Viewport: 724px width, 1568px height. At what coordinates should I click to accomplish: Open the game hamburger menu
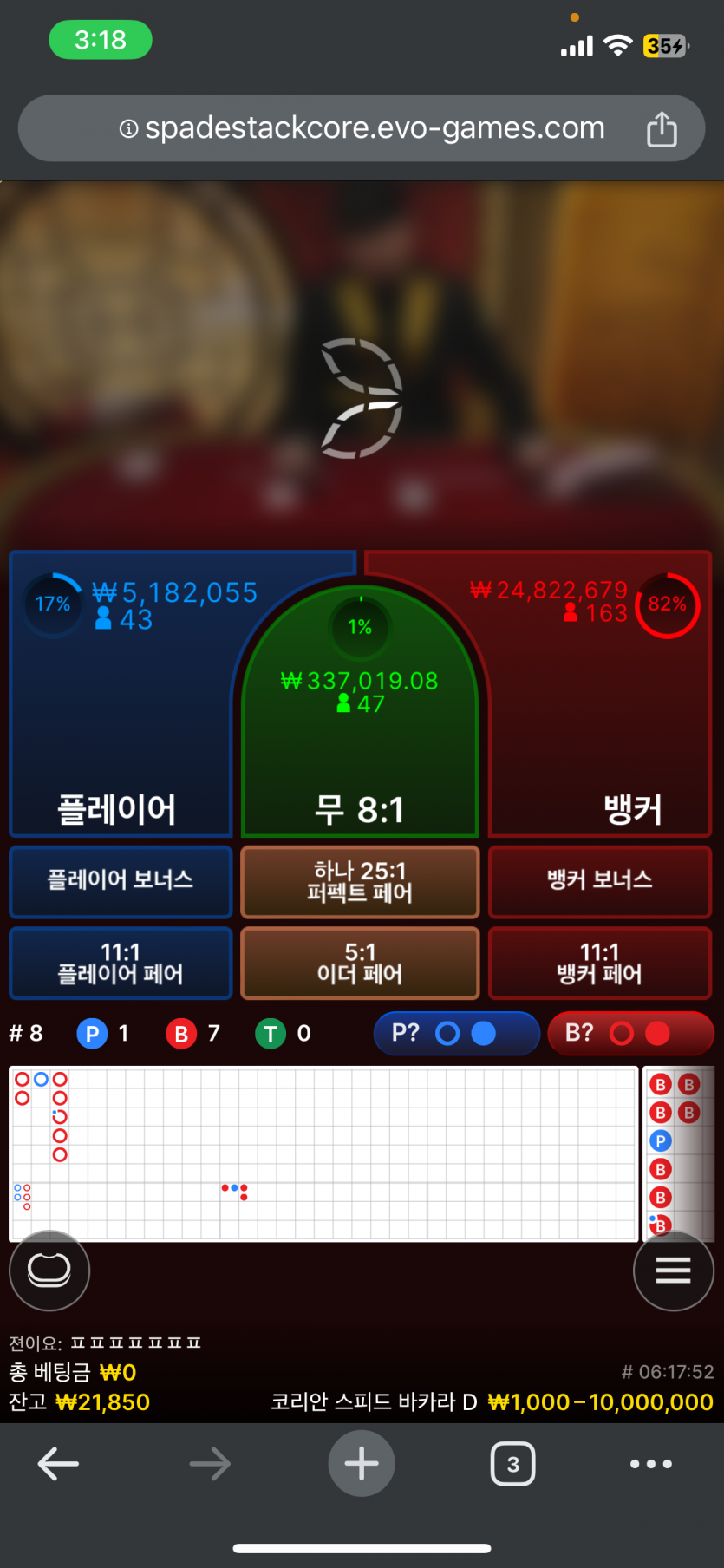tap(673, 1271)
